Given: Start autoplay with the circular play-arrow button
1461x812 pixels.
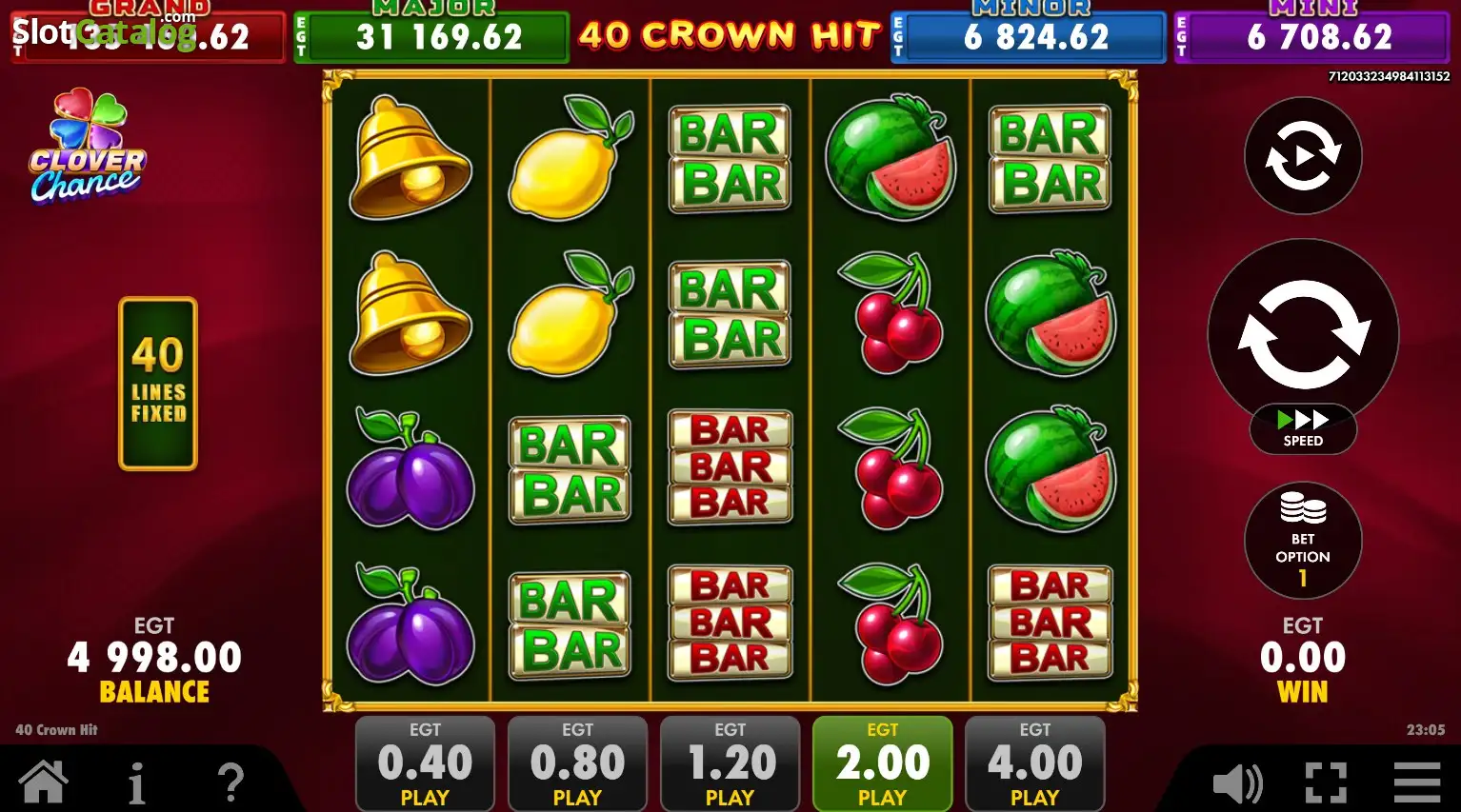Looking at the screenshot, I should (1303, 155).
